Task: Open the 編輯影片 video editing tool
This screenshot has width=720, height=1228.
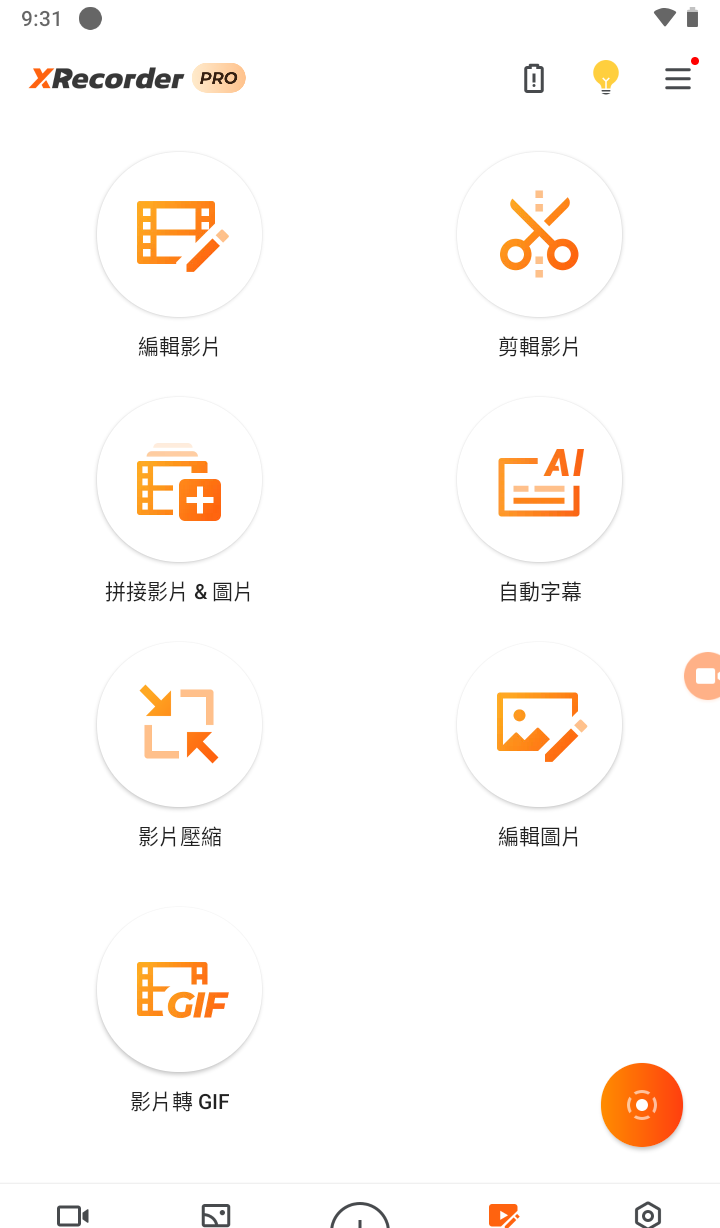Action: point(179,234)
